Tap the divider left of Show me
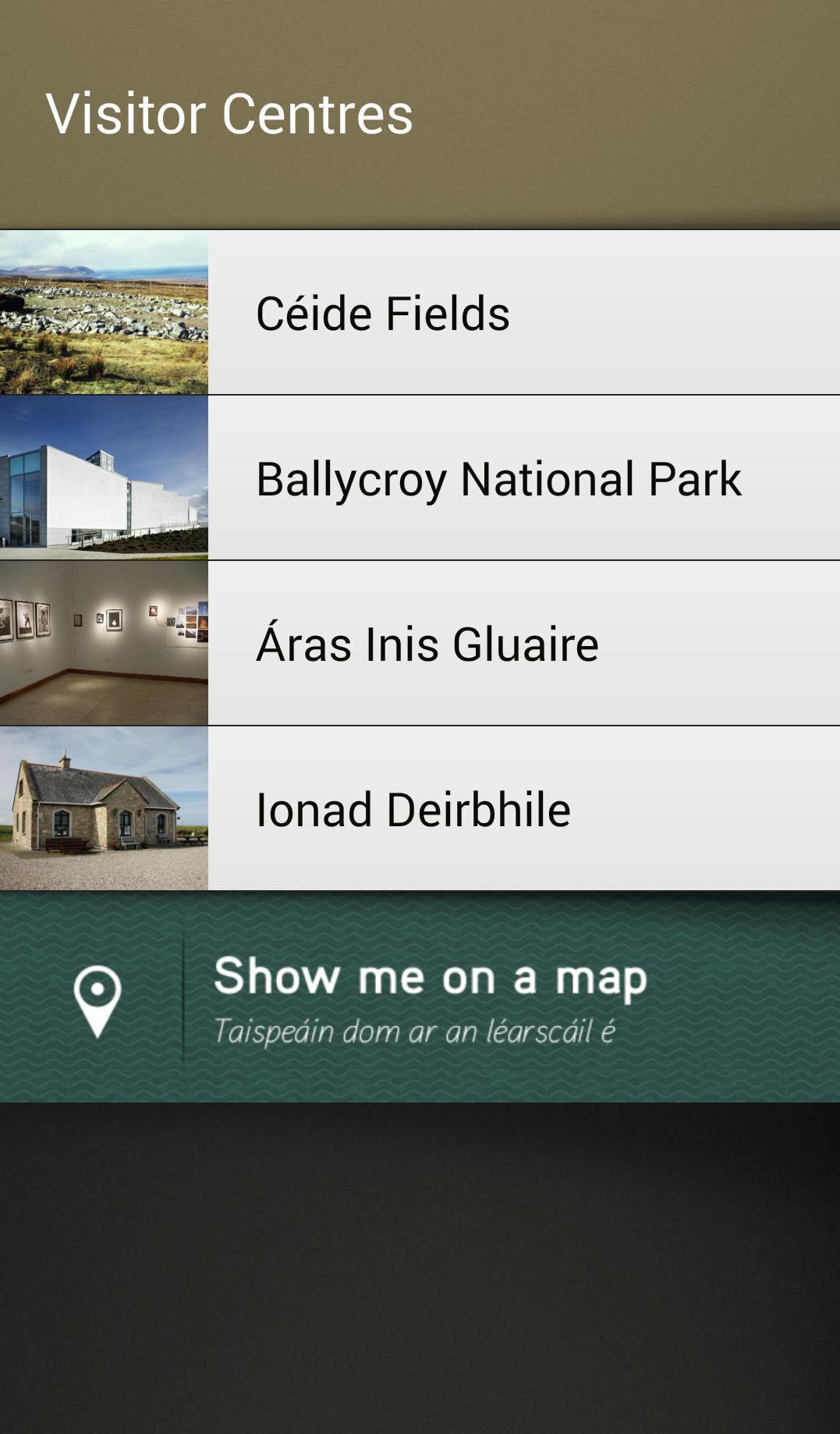Image resolution: width=840 pixels, height=1434 pixels. click(x=181, y=999)
